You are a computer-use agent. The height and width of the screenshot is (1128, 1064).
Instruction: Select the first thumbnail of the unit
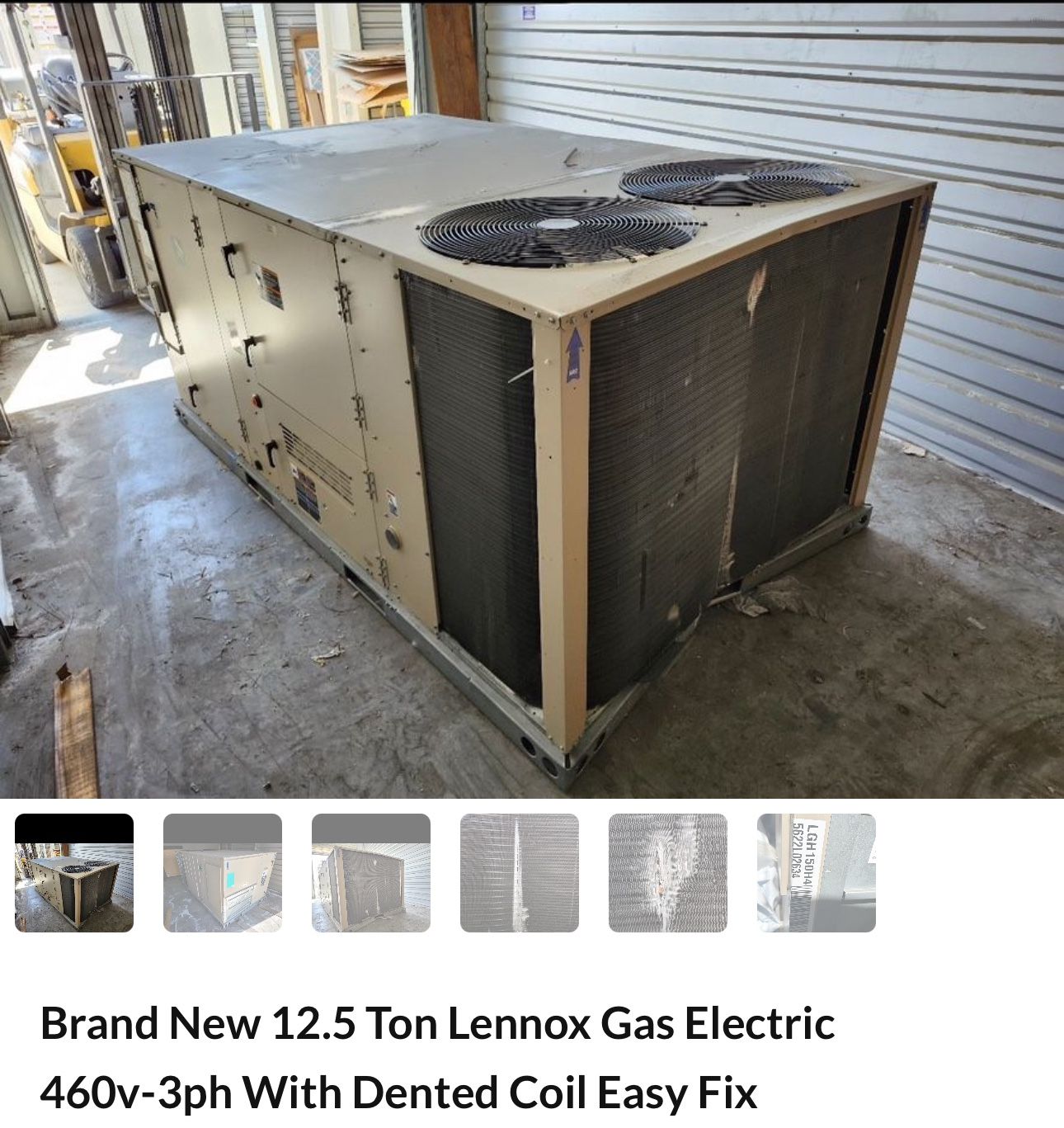74,873
